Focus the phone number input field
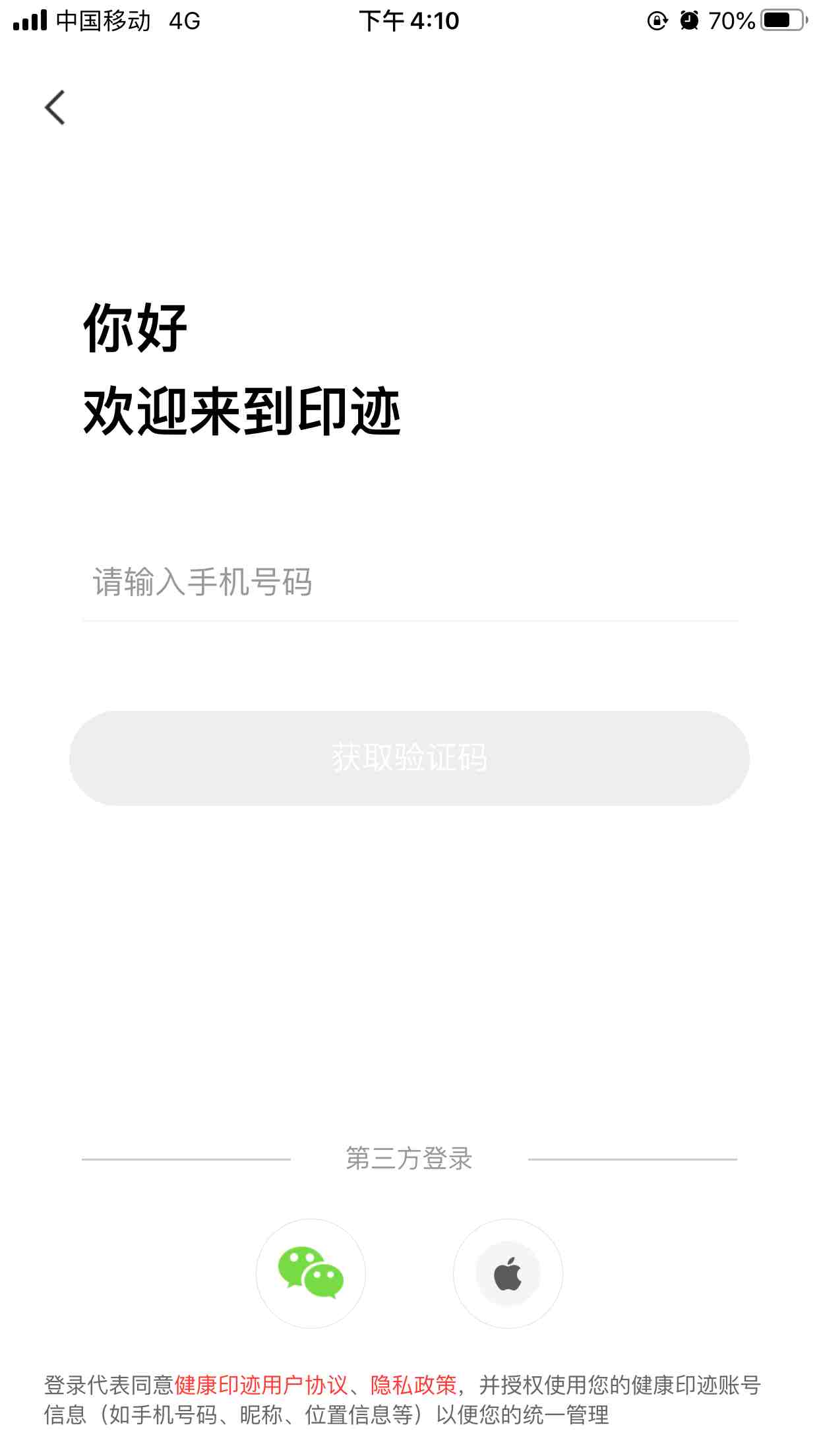Image resolution: width=819 pixels, height=1456 pixels. [409, 582]
